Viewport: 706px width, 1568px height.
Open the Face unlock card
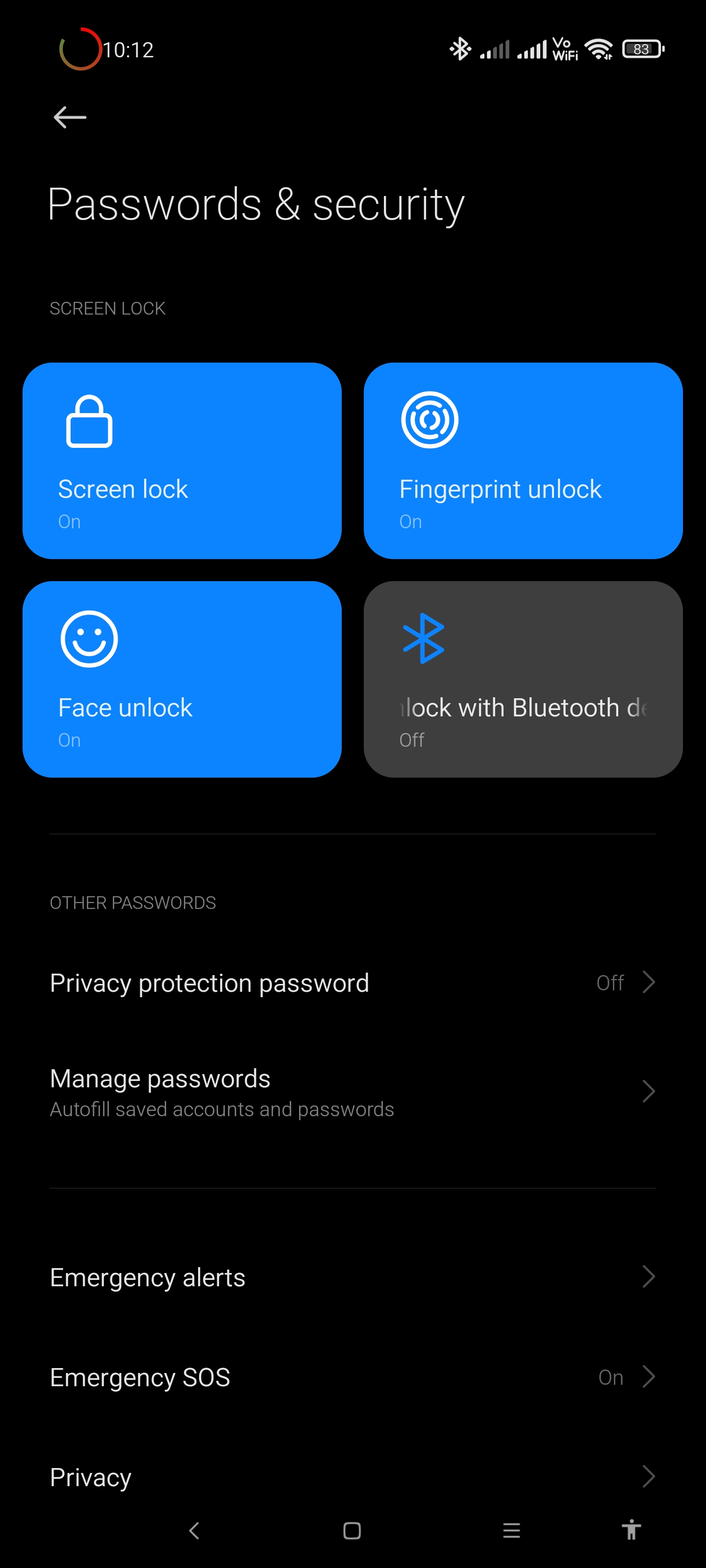(181, 679)
